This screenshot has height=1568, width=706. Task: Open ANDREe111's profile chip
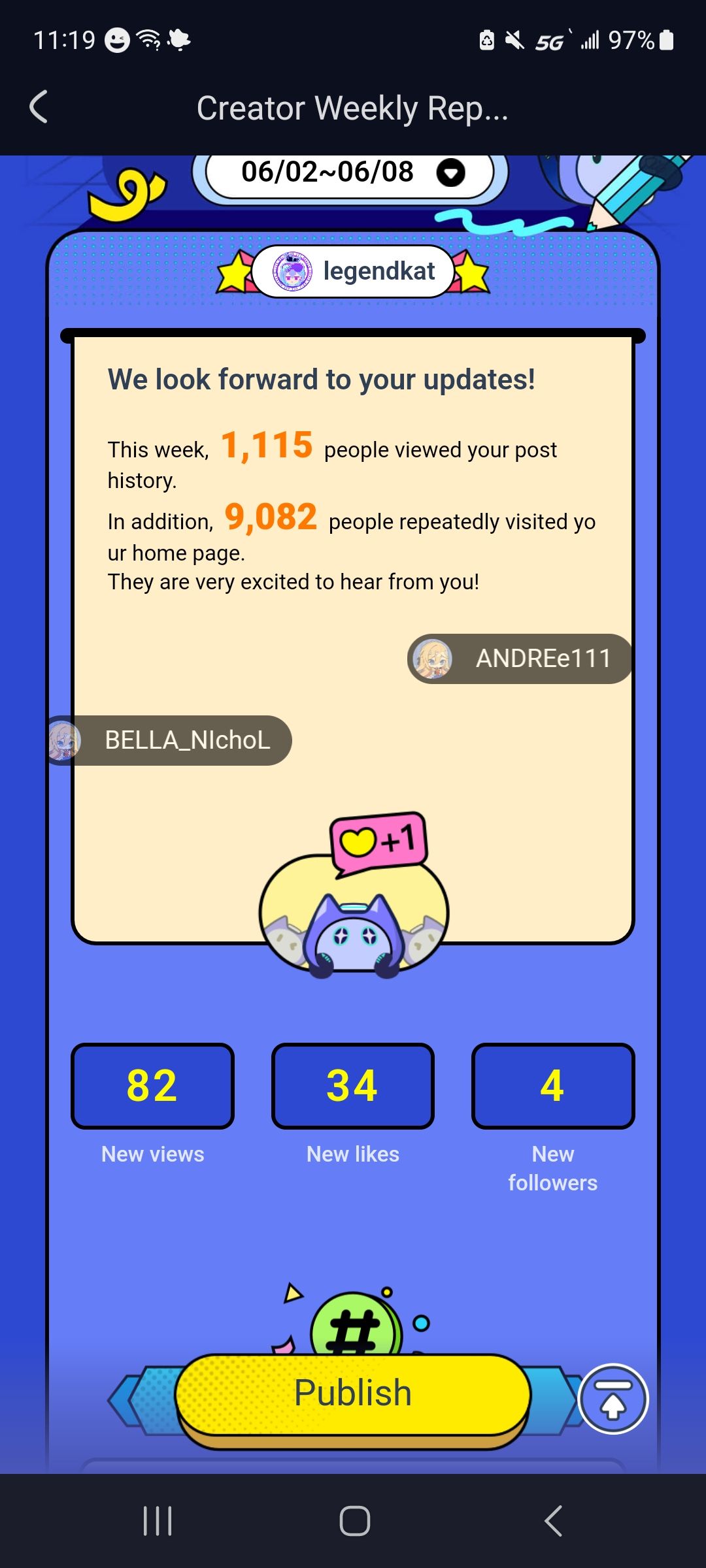click(x=520, y=659)
